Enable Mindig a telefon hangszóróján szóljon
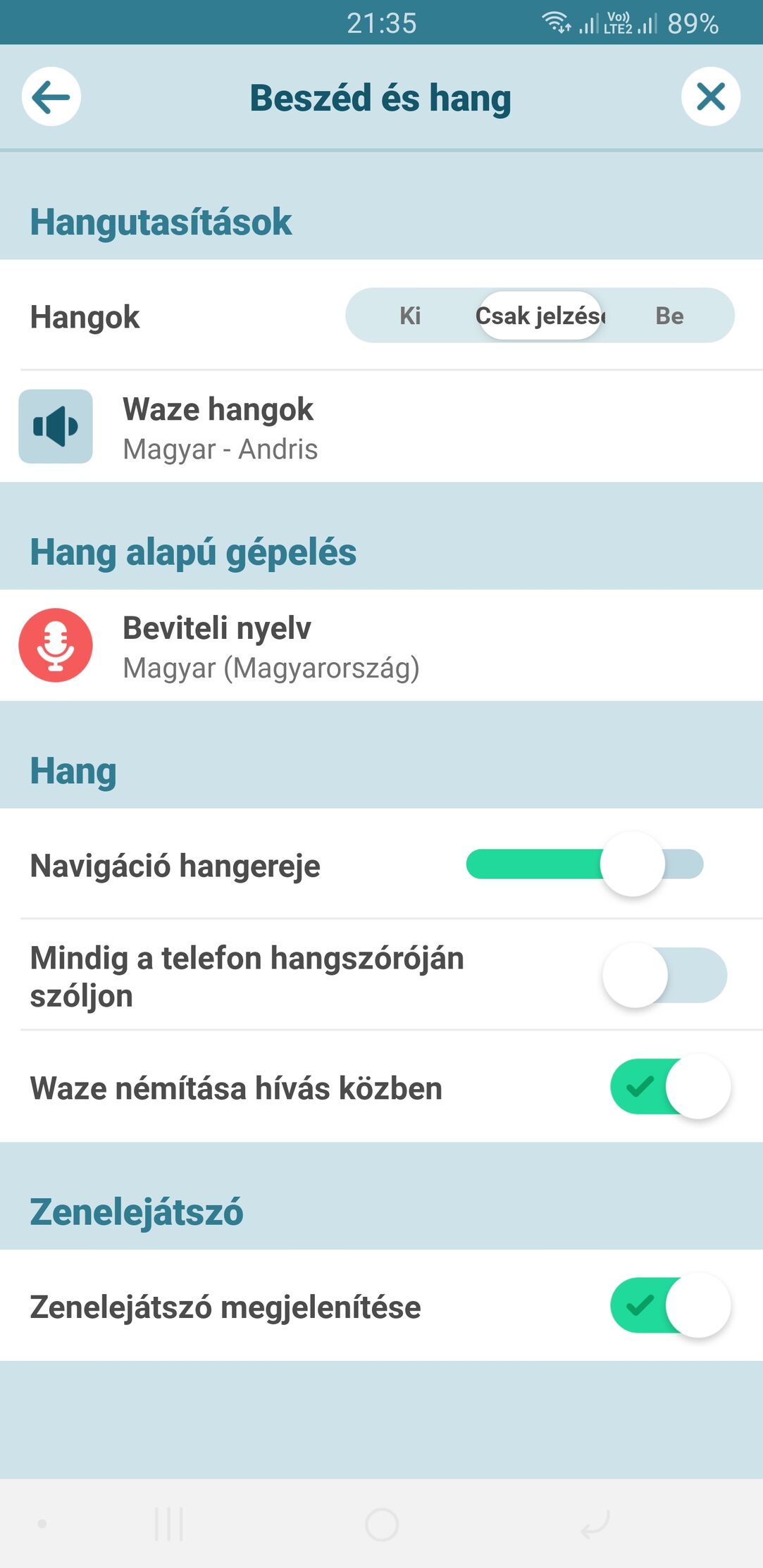The height and width of the screenshot is (1568, 763). tap(665, 976)
